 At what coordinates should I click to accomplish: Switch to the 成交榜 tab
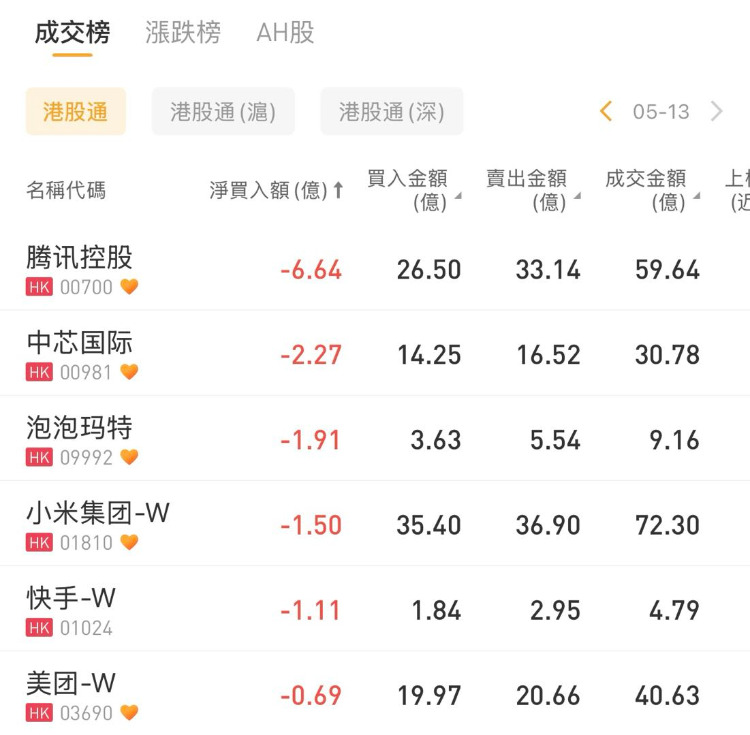[72, 33]
